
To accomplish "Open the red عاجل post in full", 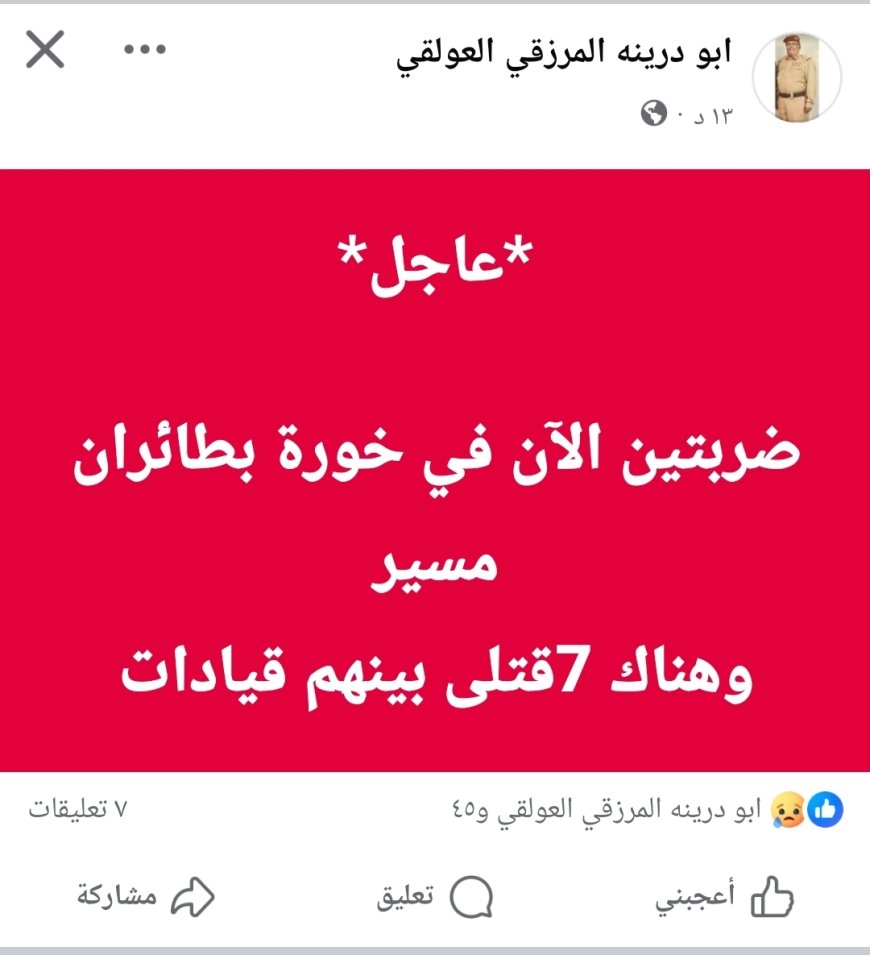I will tap(435, 470).
